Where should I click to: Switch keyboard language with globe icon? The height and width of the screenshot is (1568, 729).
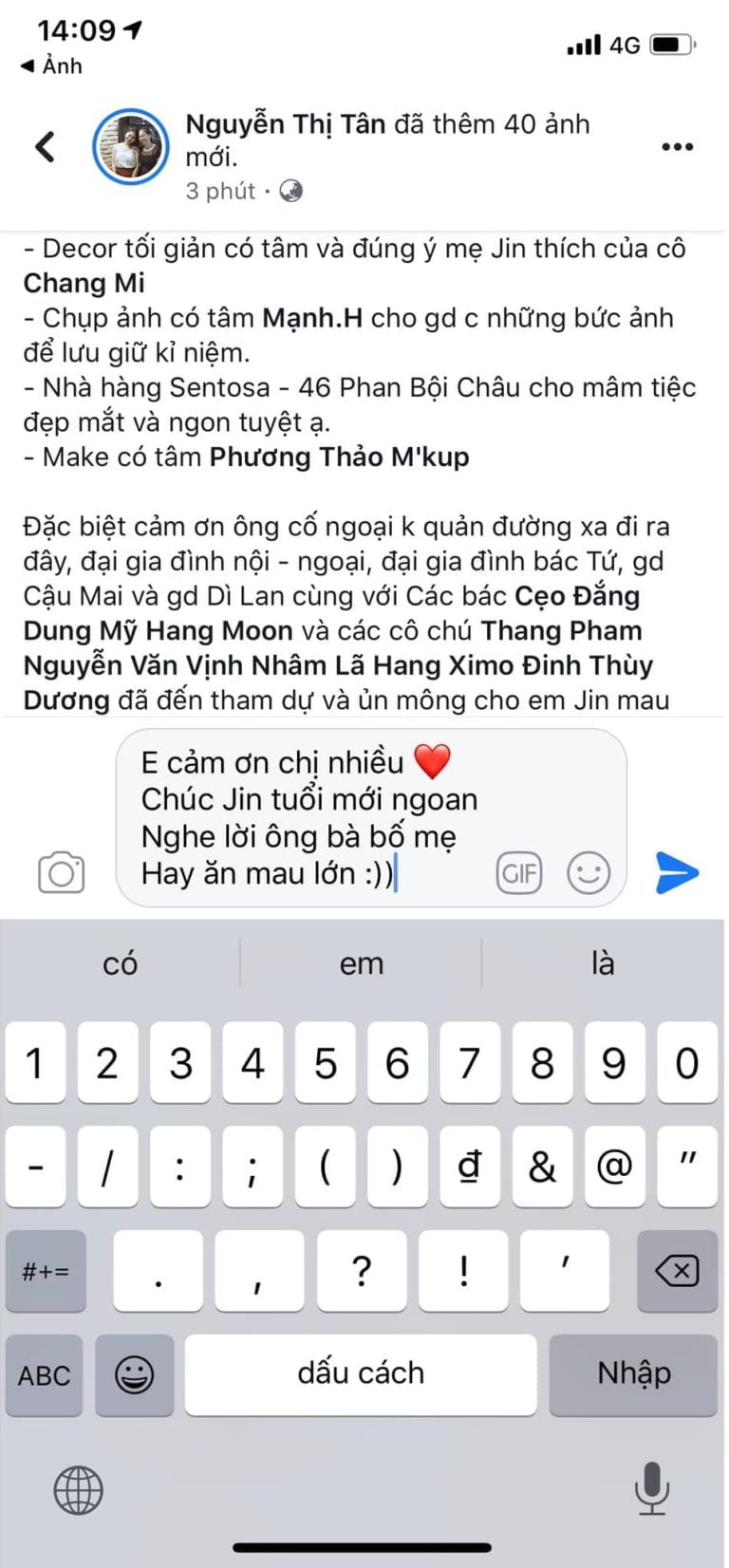click(x=78, y=1489)
